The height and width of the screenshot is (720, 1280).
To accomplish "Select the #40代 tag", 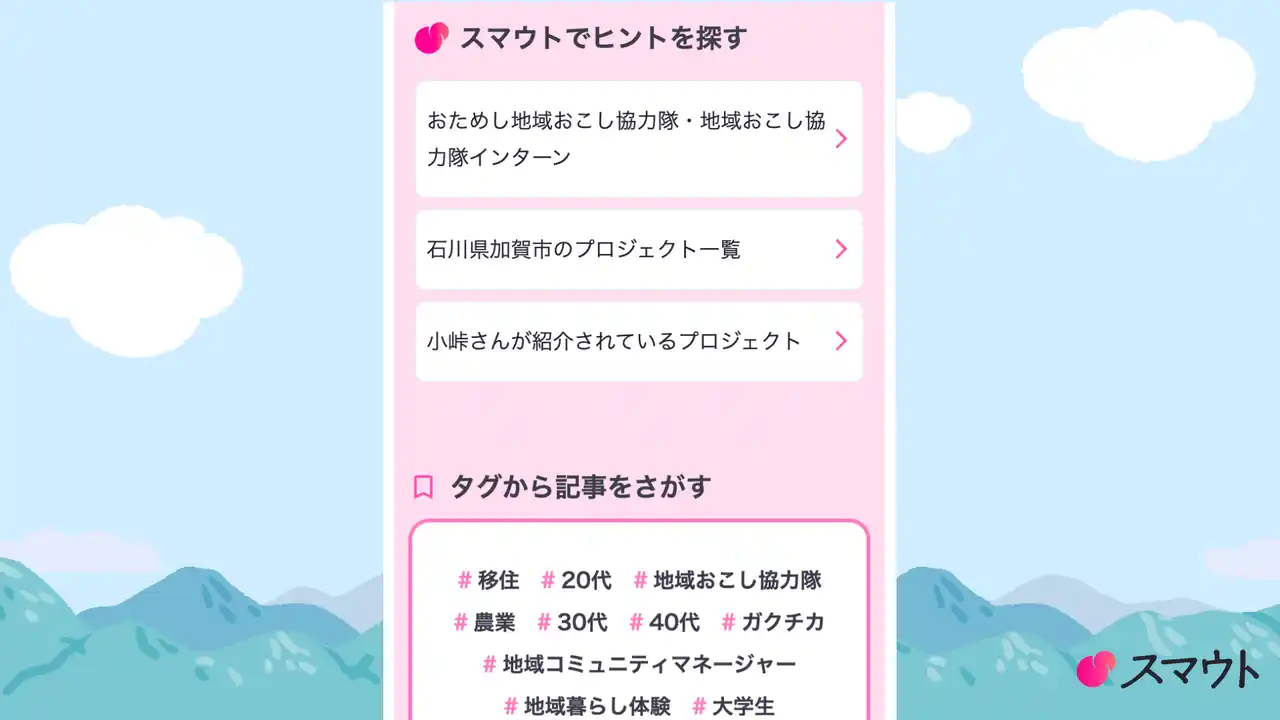I will [664, 622].
